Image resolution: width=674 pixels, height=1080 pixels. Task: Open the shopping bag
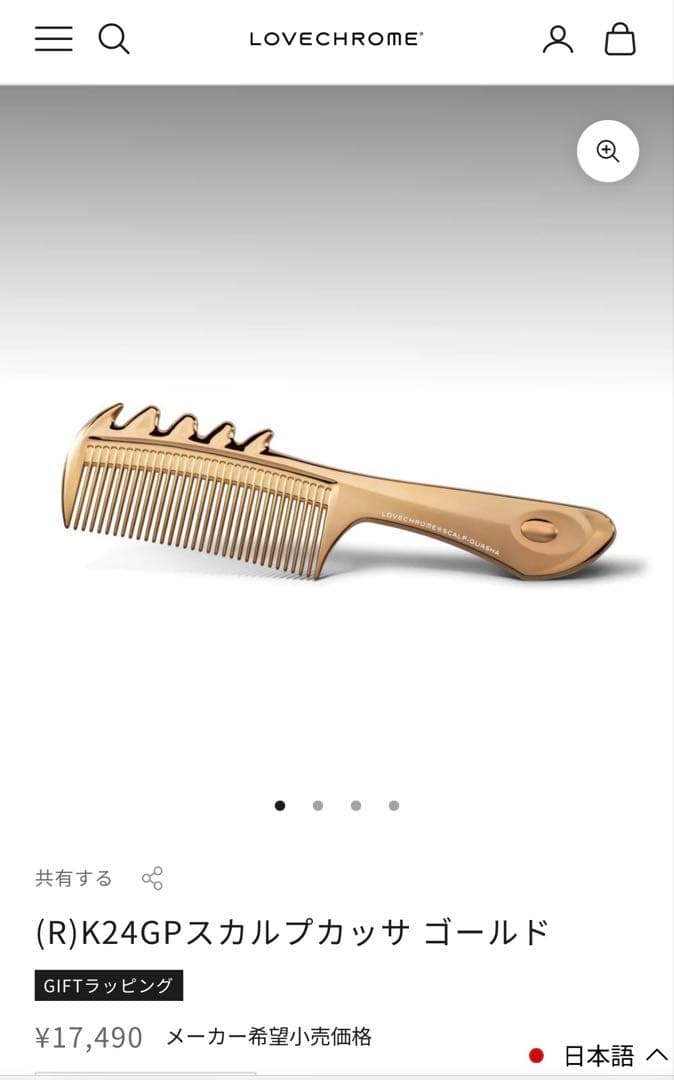(x=620, y=39)
